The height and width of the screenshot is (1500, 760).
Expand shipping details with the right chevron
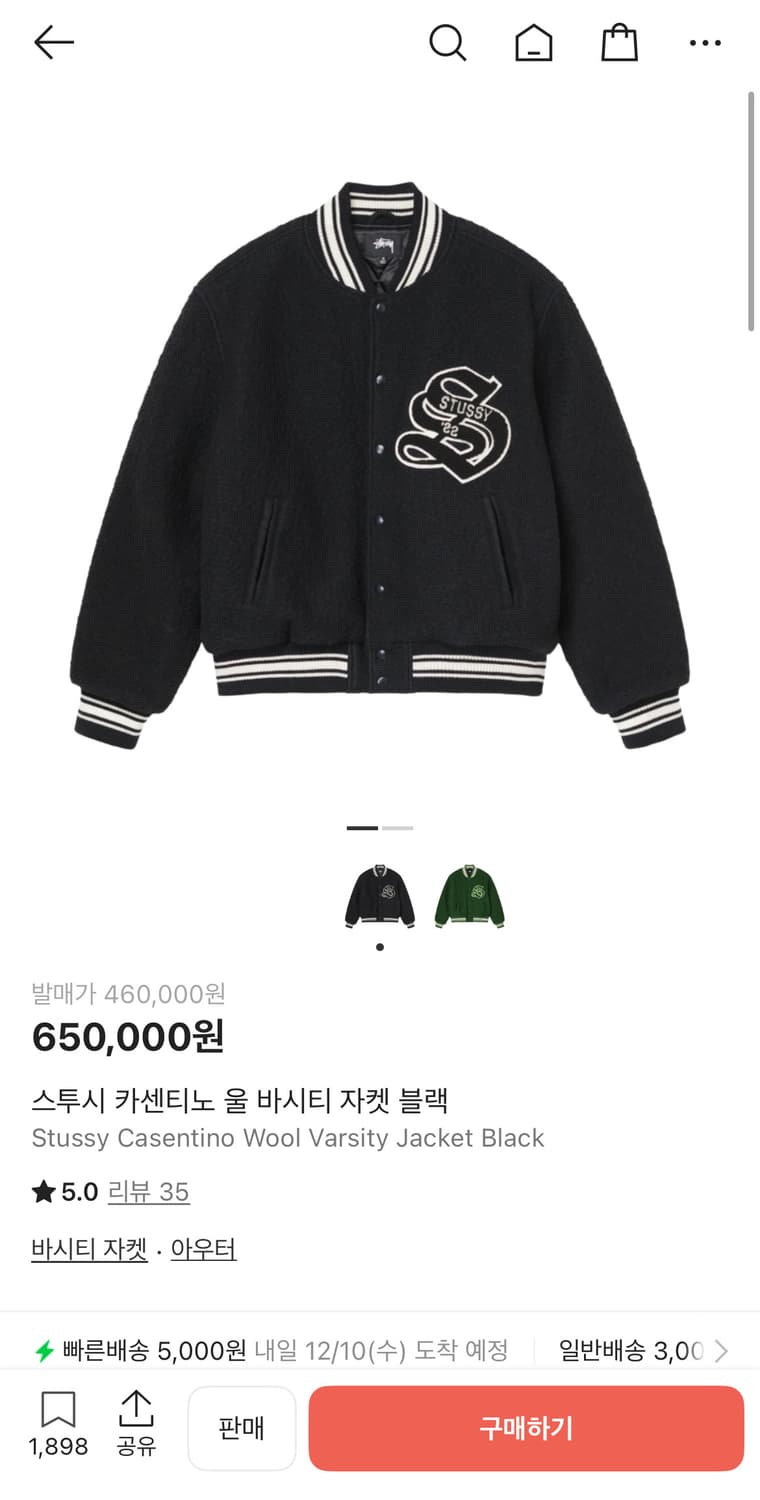coord(722,1350)
